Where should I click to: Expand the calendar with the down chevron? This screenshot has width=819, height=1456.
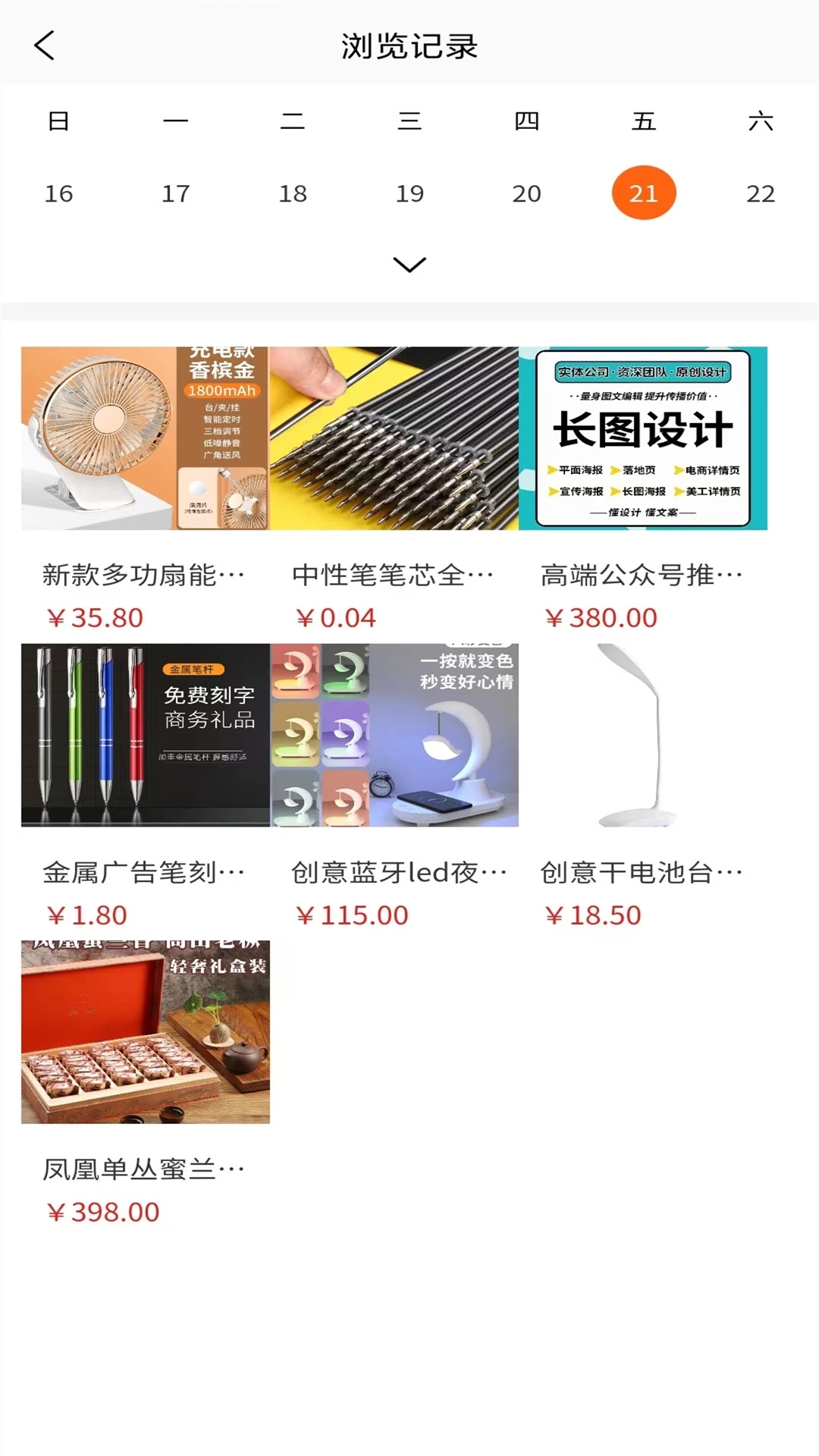click(409, 264)
